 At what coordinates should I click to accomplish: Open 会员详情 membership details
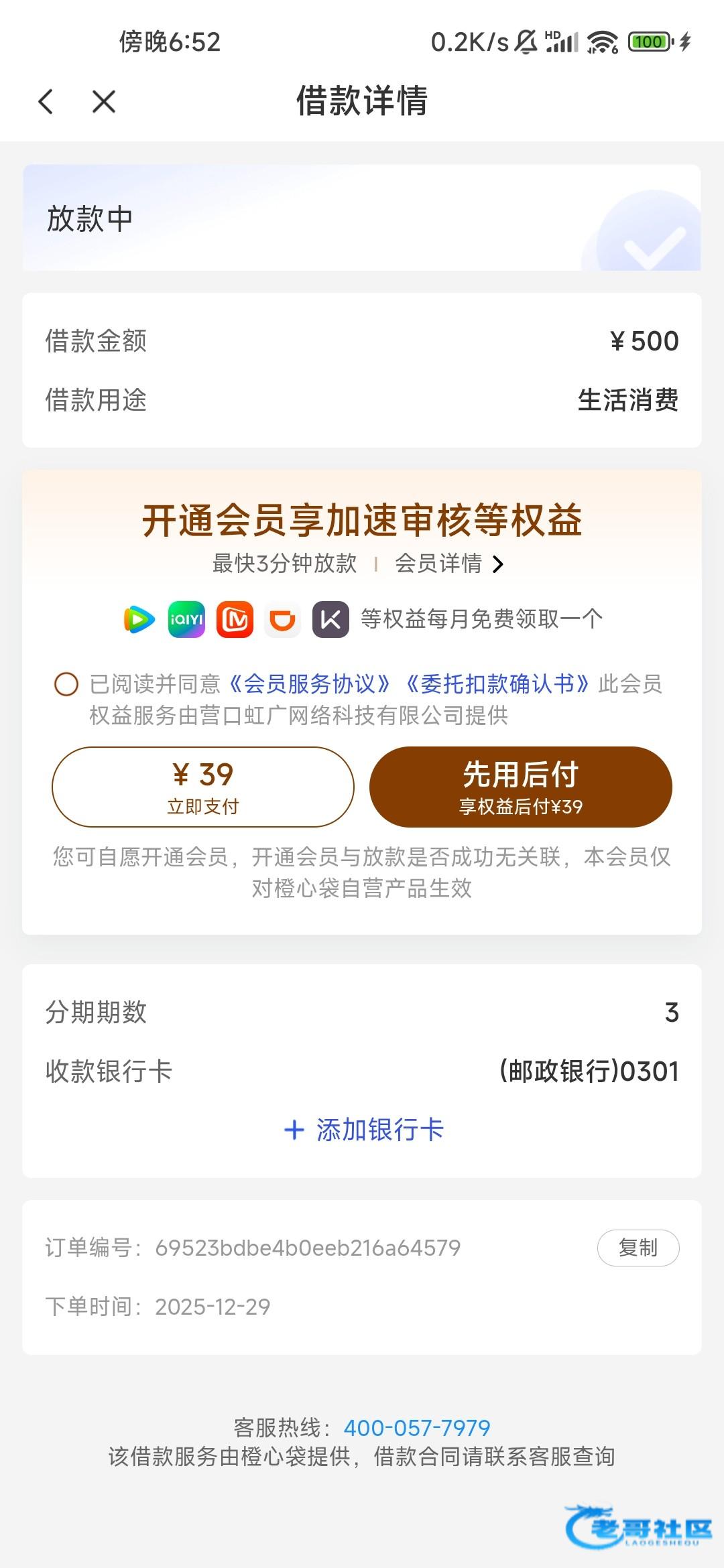pos(448,564)
